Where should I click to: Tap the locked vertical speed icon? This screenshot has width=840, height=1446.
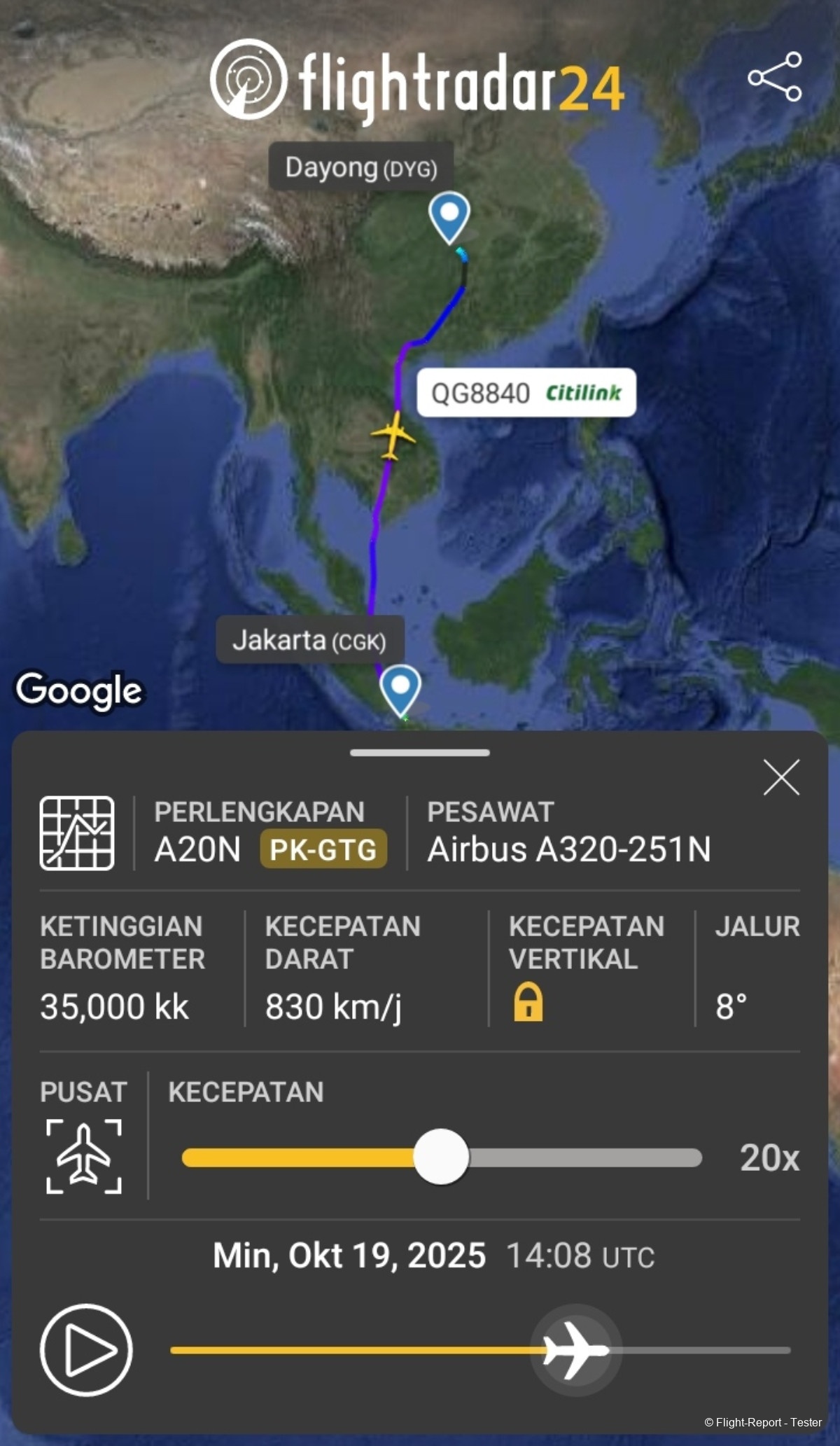[528, 1002]
